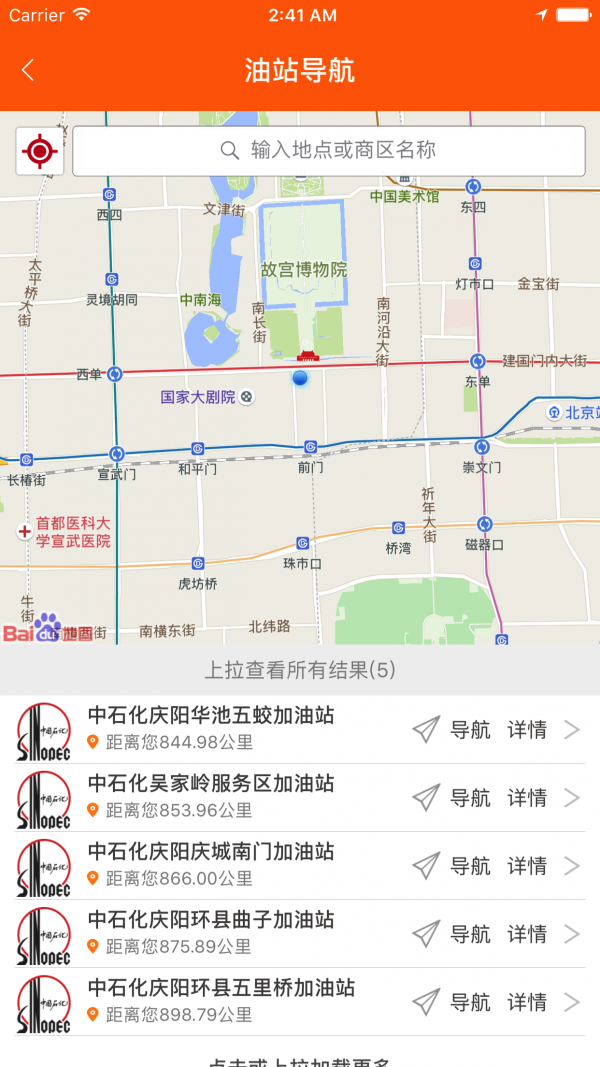Go back from the 油站导航 screen

[x=28, y=70]
